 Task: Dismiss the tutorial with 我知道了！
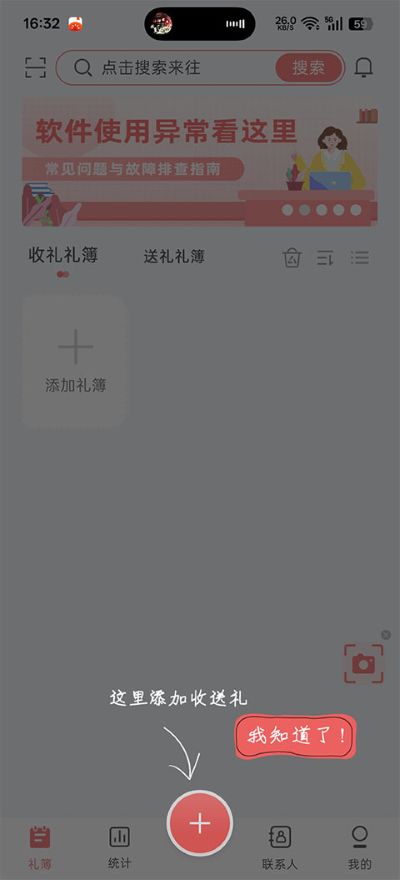296,736
